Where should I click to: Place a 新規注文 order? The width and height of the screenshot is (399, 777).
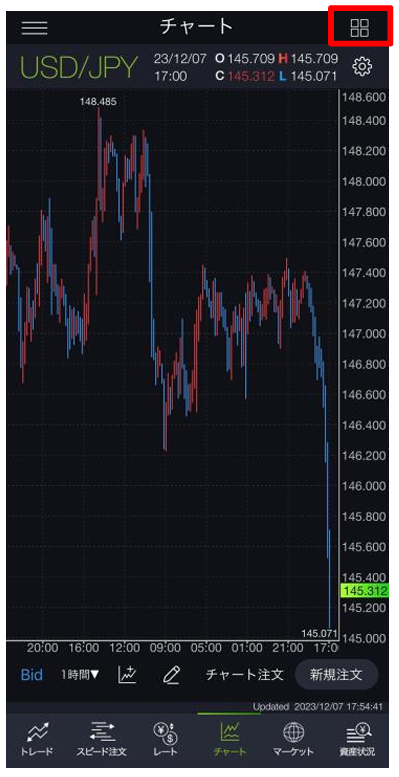pyautogui.click(x=337, y=674)
